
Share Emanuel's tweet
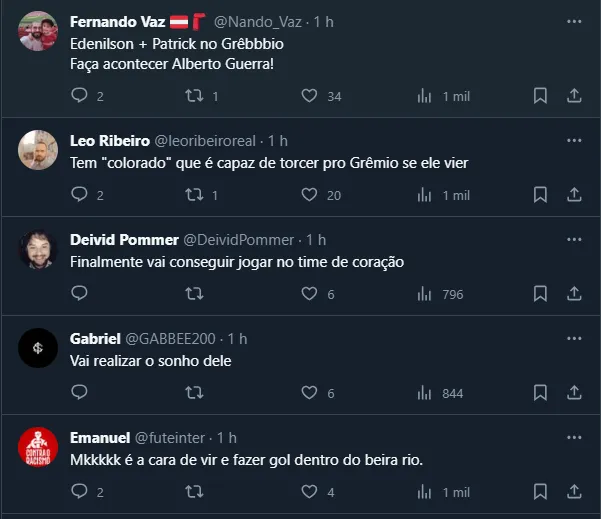tap(574, 492)
